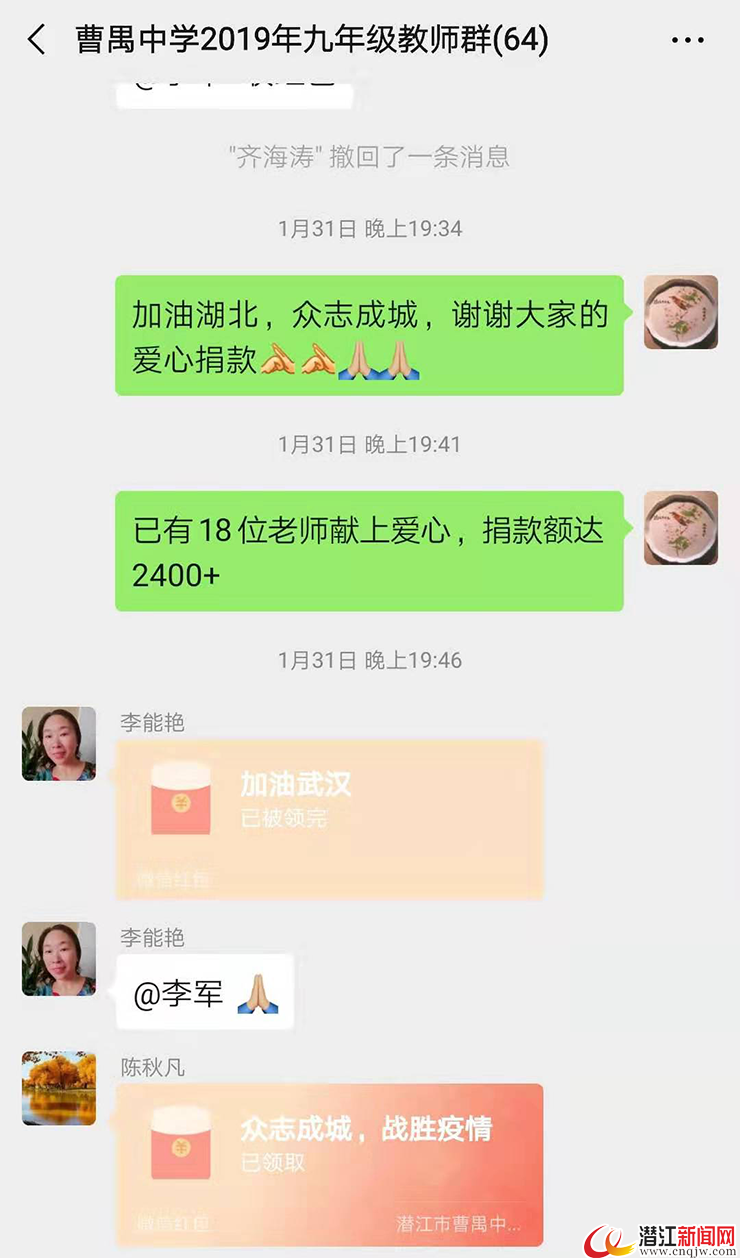Open my avatar next to 加油湖北 message

[x=680, y=312]
